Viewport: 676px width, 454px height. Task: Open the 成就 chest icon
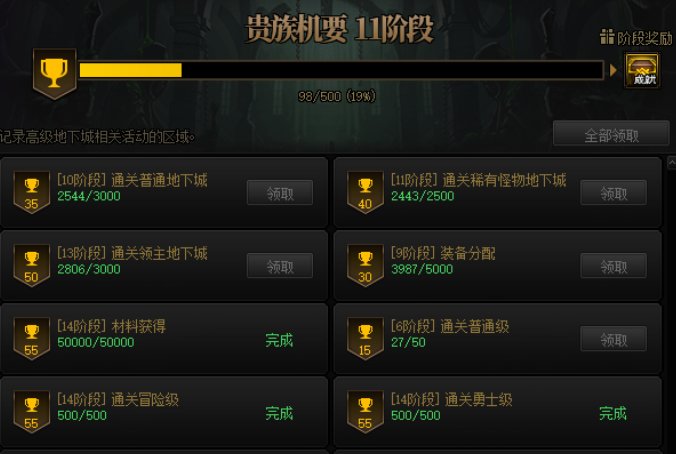point(642,71)
